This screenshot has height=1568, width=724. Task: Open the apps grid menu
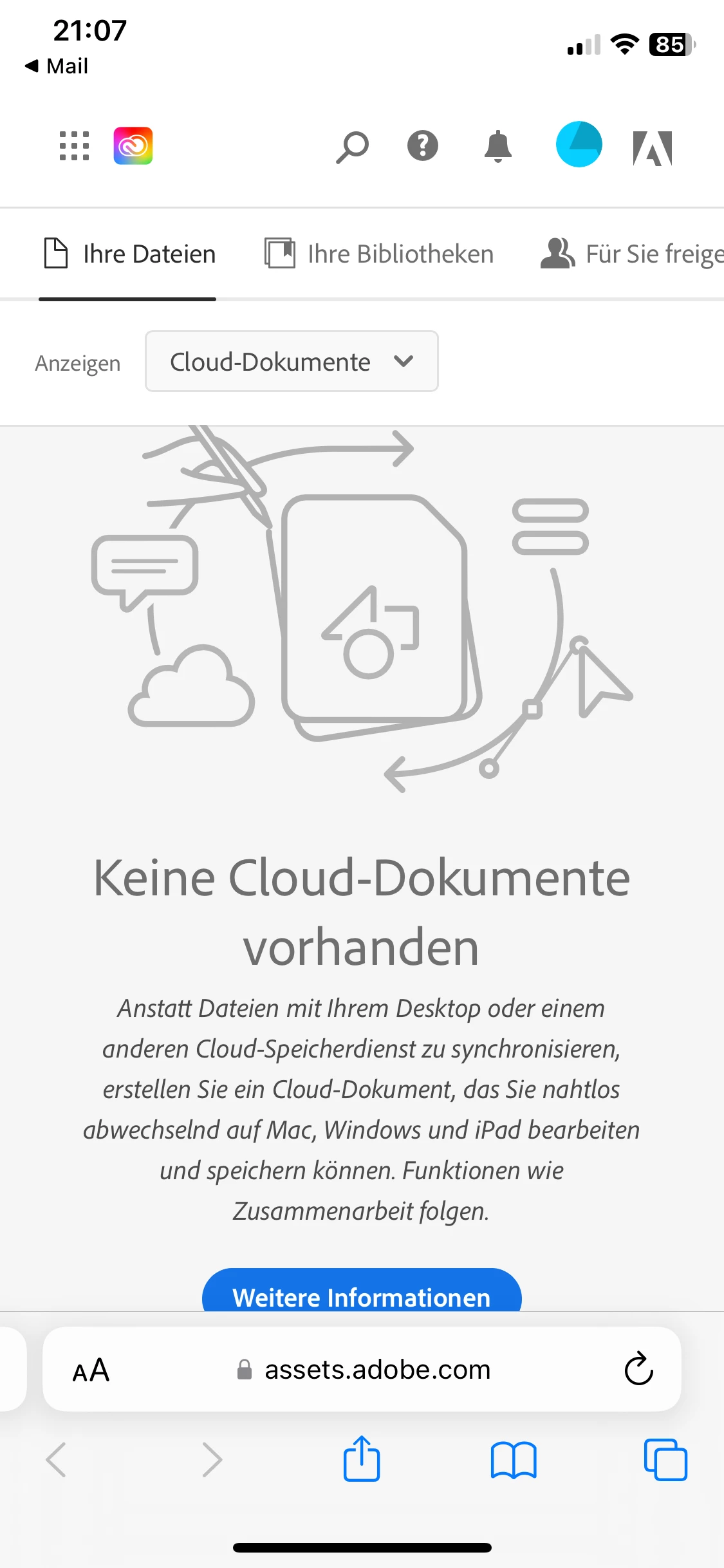(74, 146)
